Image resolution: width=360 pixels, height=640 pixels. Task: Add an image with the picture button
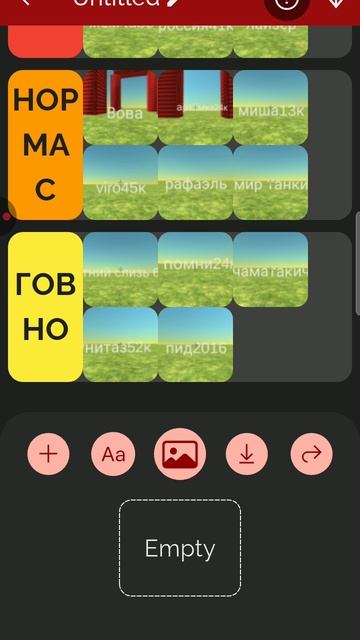click(x=180, y=454)
